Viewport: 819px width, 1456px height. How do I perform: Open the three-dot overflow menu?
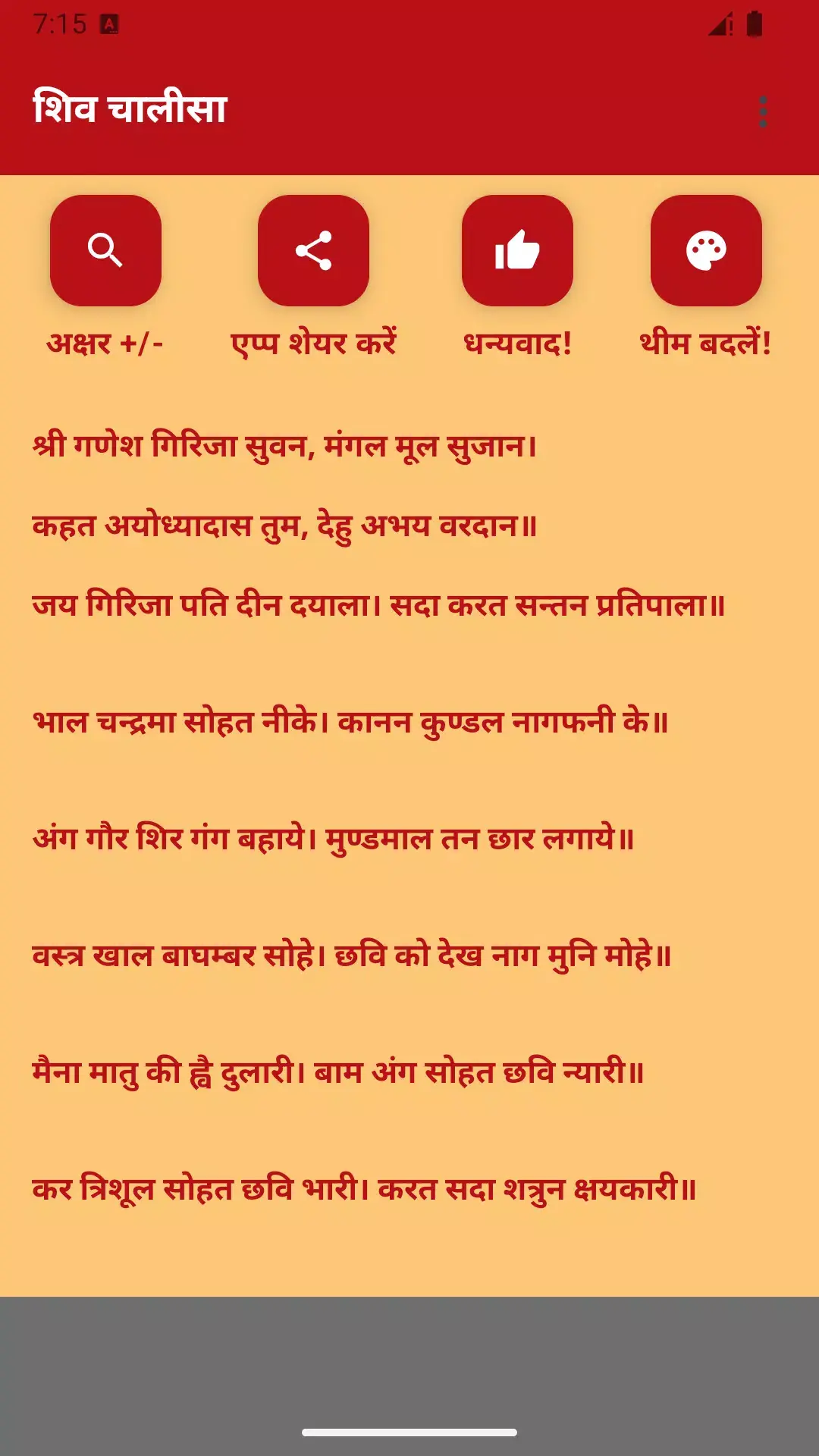[x=763, y=111]
